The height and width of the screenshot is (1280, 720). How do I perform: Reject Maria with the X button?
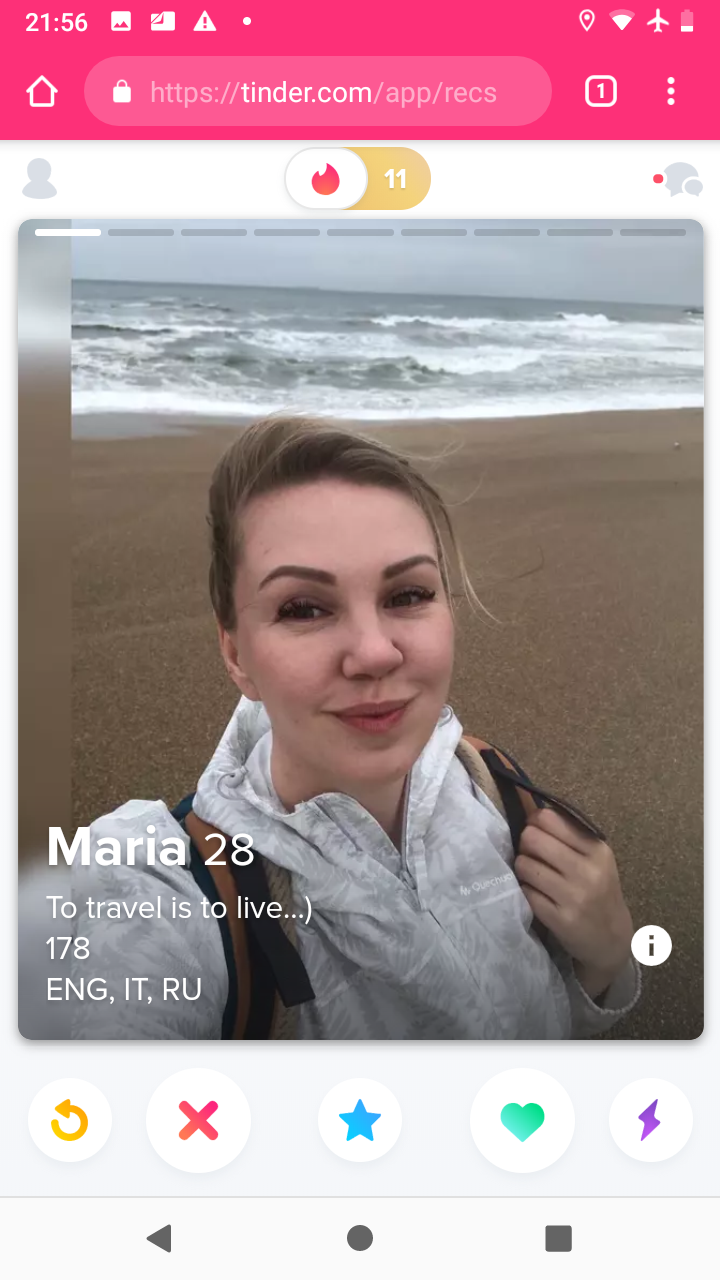pos(198,1121)
